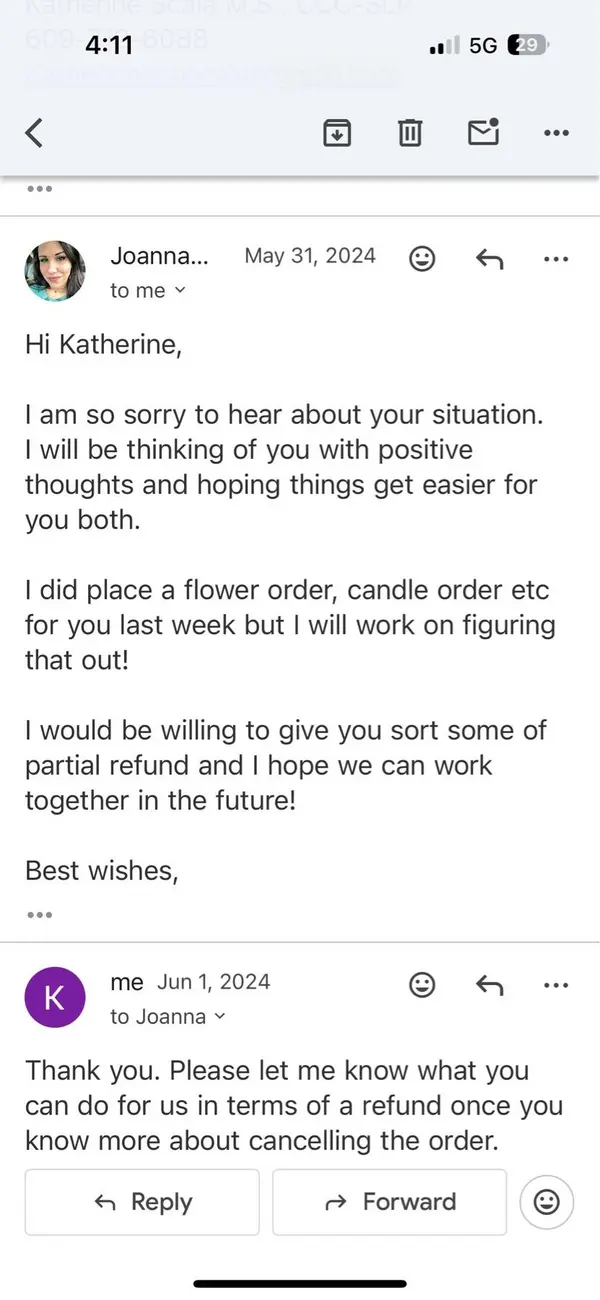Open Joanna's profile picture
Image resolution: width=600 pixels, height=1300 pixels.
click(55, 271)
